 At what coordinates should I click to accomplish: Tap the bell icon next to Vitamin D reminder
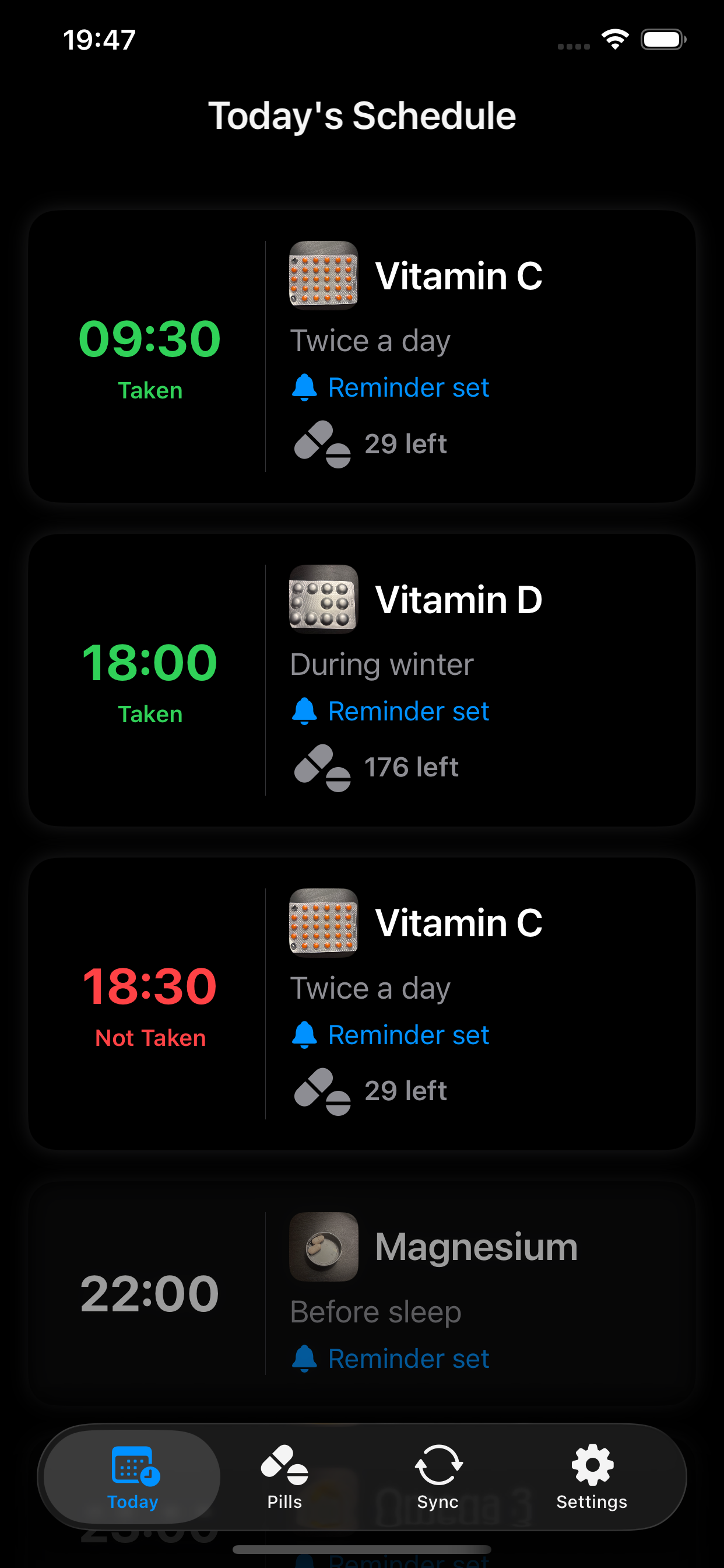(x=306, y=710)
